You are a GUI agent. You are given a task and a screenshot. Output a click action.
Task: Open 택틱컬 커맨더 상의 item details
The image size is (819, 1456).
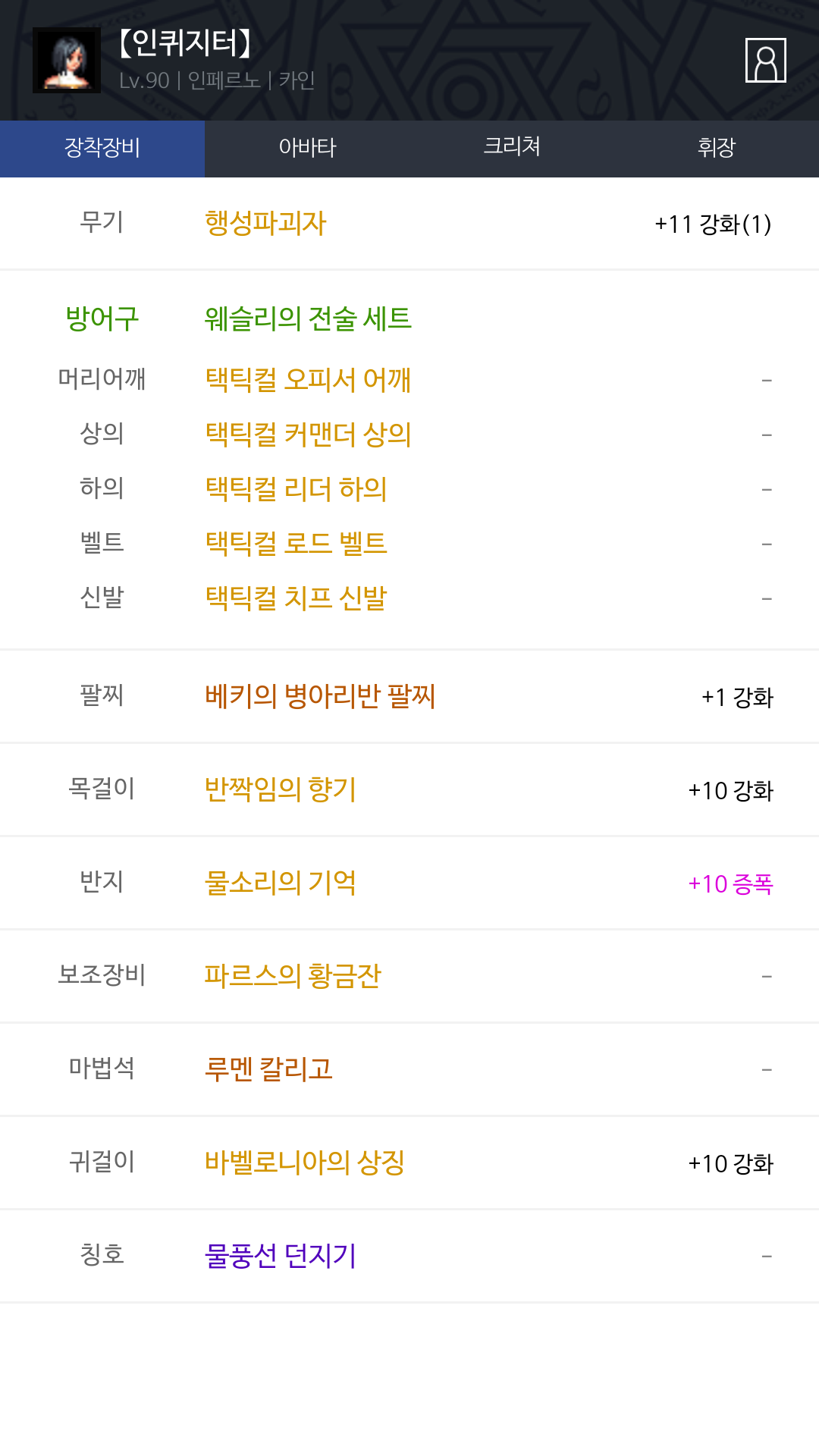[308, 434]
